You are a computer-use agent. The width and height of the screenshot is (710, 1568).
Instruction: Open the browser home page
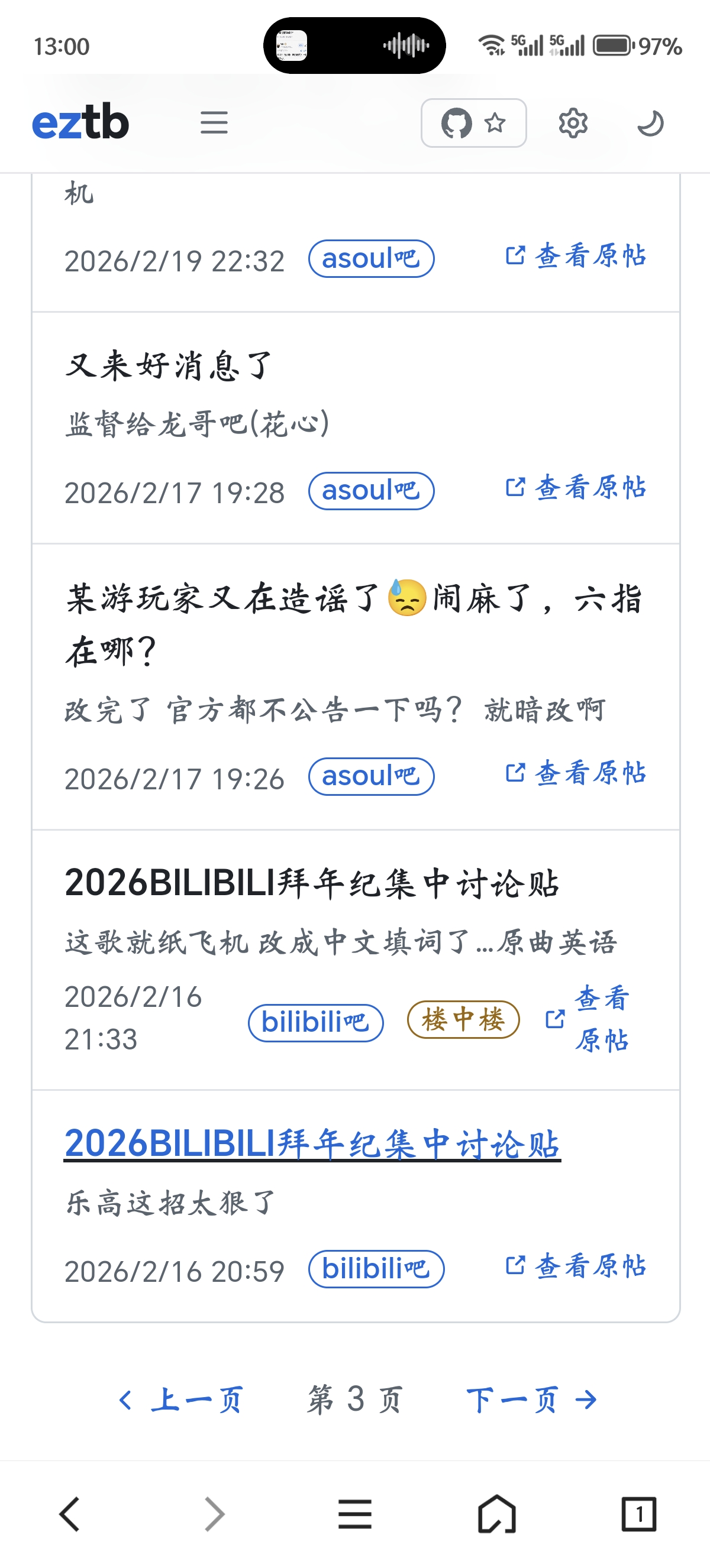point(496,1514)
